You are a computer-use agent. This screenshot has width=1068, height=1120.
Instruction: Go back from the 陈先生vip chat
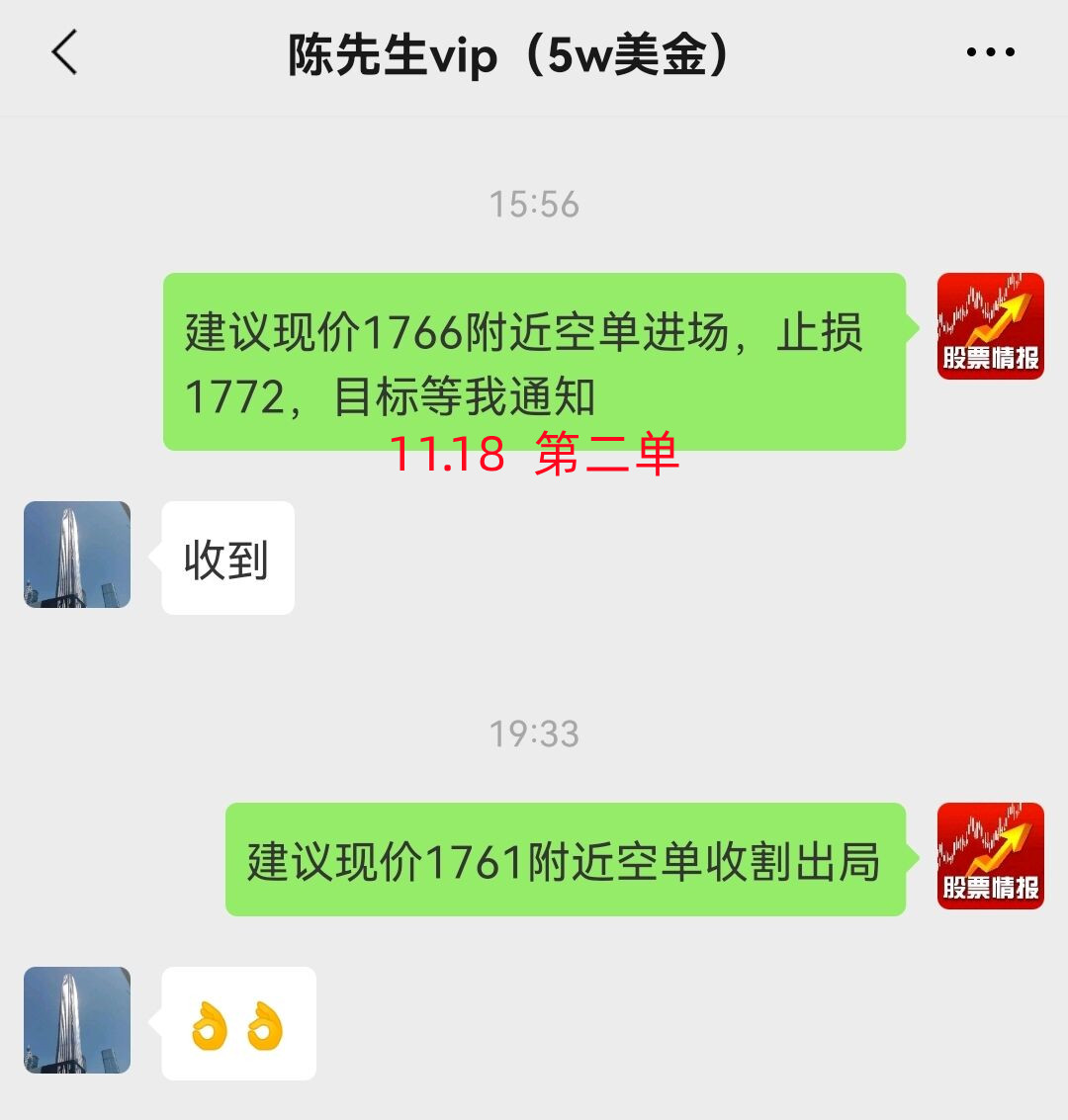coord(65,53)
